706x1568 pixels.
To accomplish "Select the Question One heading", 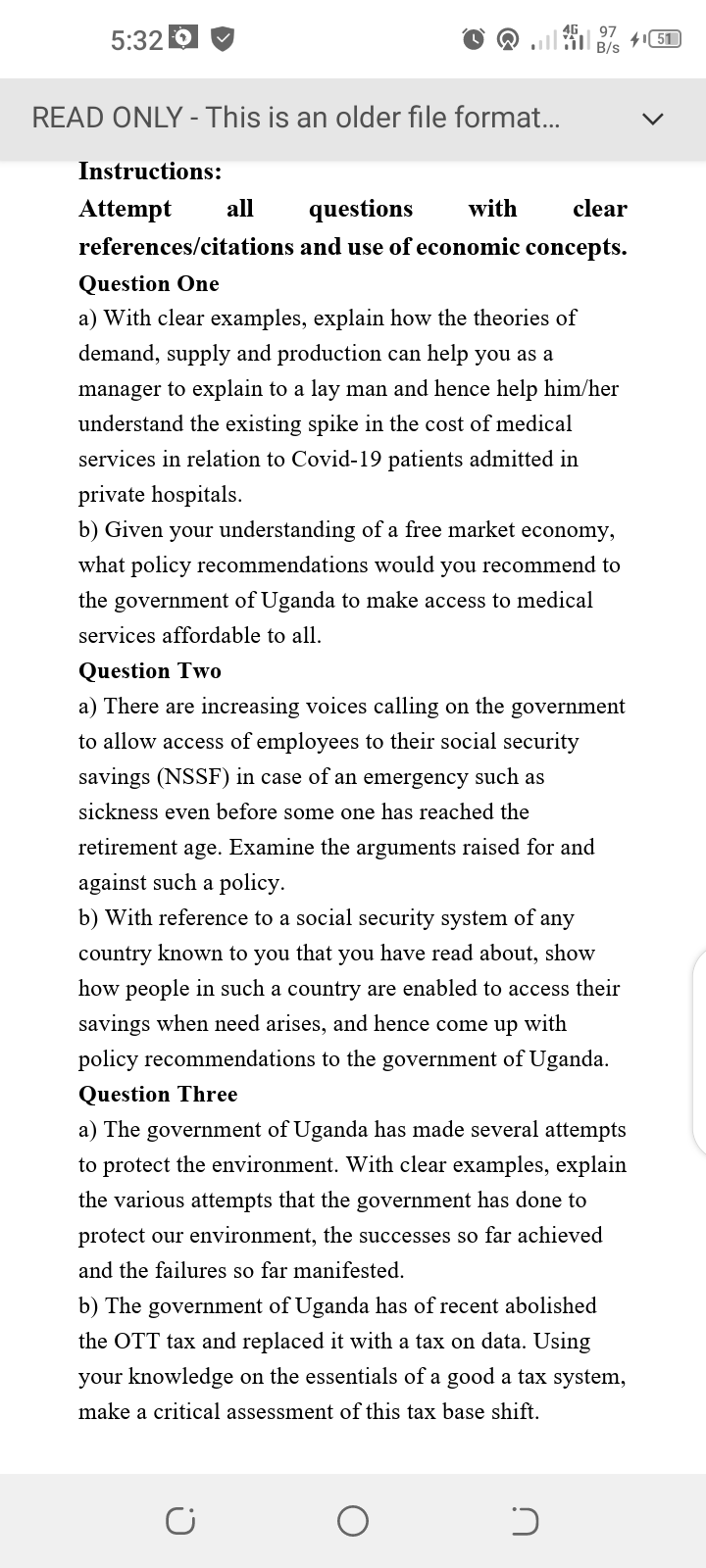I will pos(147,284).
